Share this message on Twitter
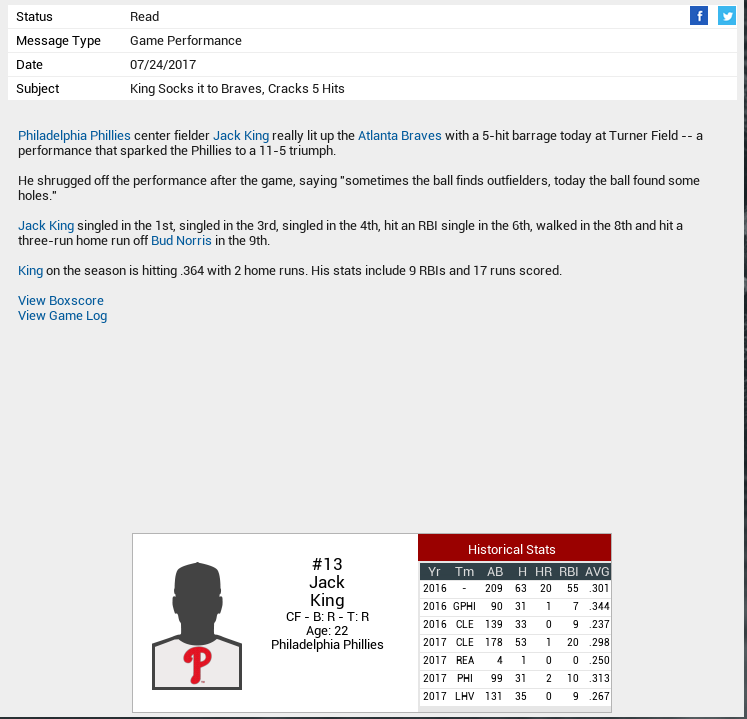Screen dimensions: 747x719 click(726, 16)
